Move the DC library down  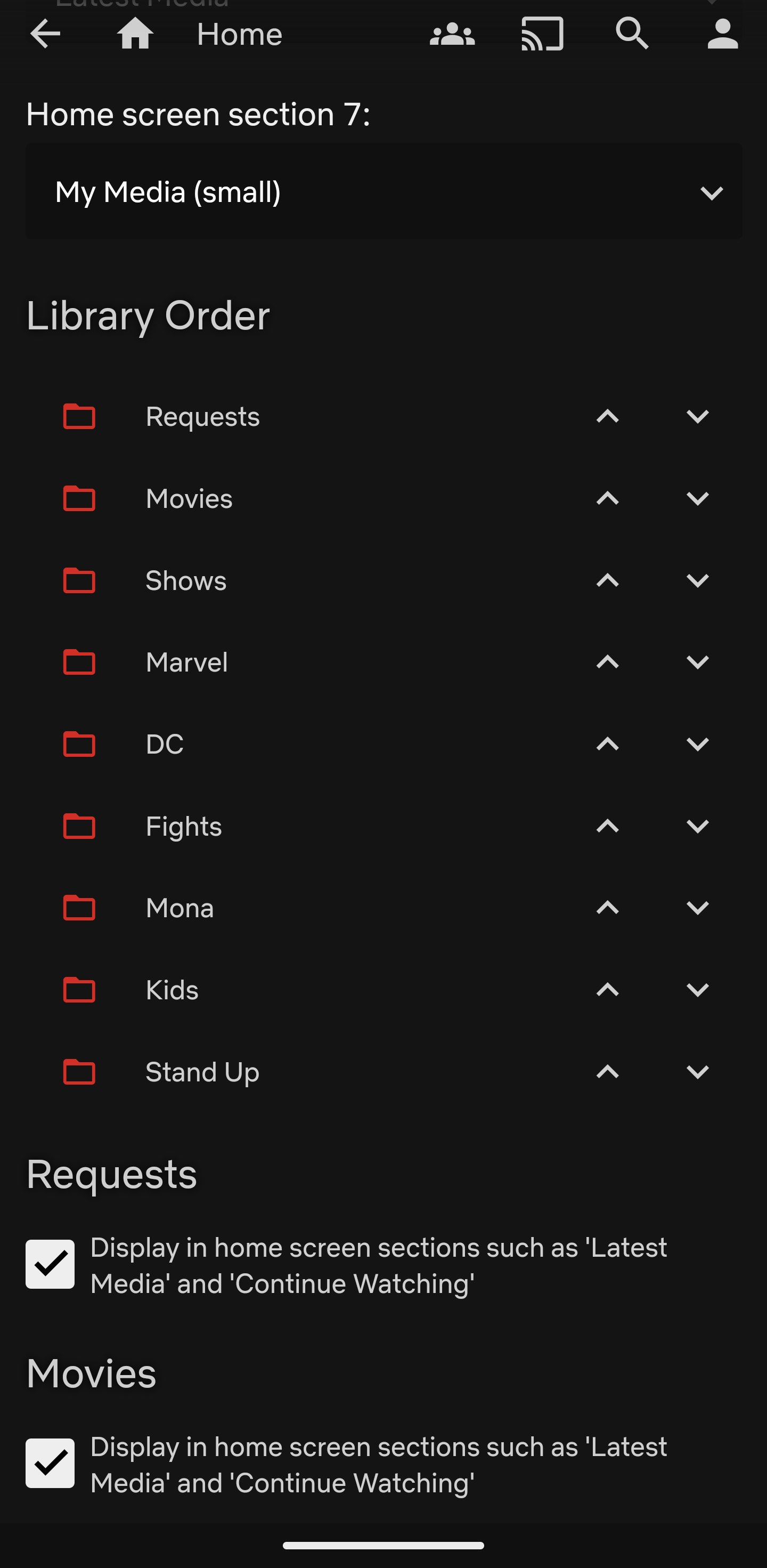[x=697, y=745]
